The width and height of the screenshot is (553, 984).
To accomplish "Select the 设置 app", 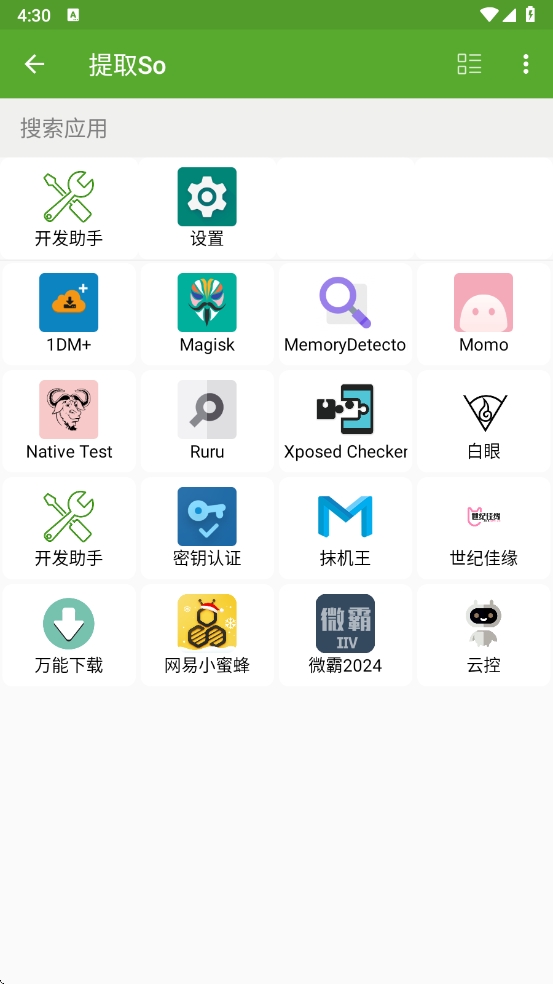I will pos(207,208).
